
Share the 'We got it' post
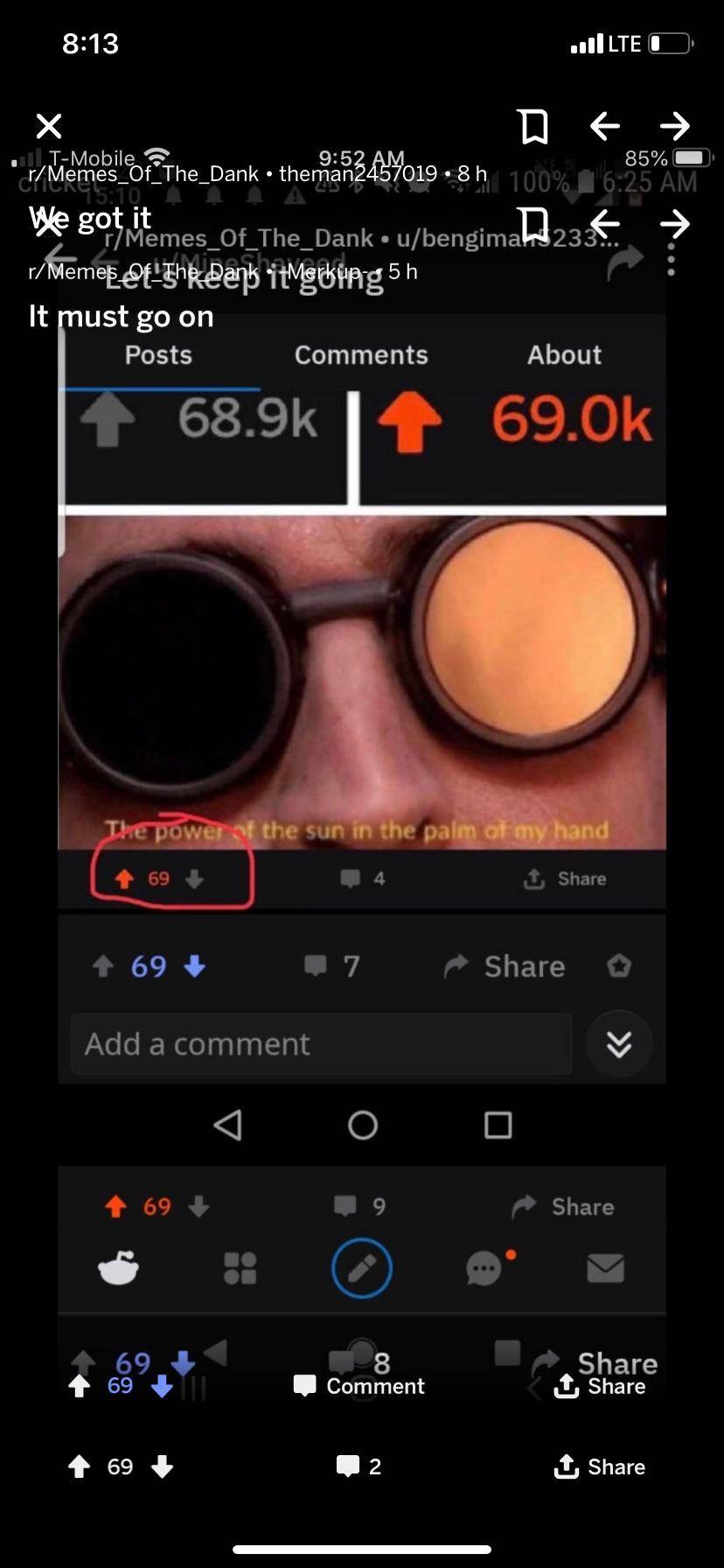tap(600, 1466)
